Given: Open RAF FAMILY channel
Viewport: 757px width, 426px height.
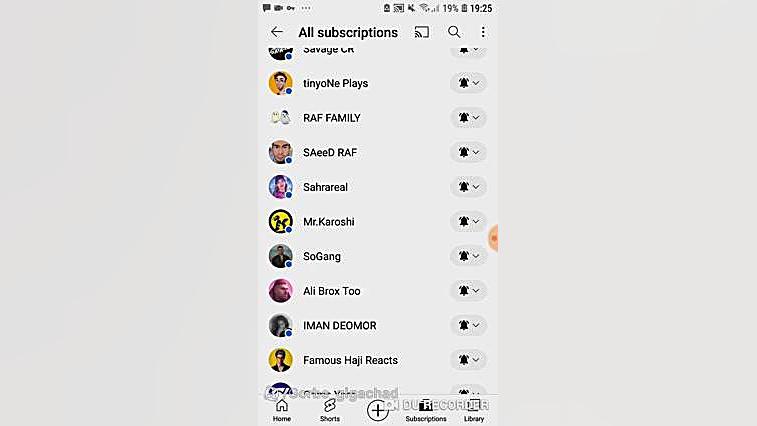Looking at the screenshot, I should tap(331, 118).
